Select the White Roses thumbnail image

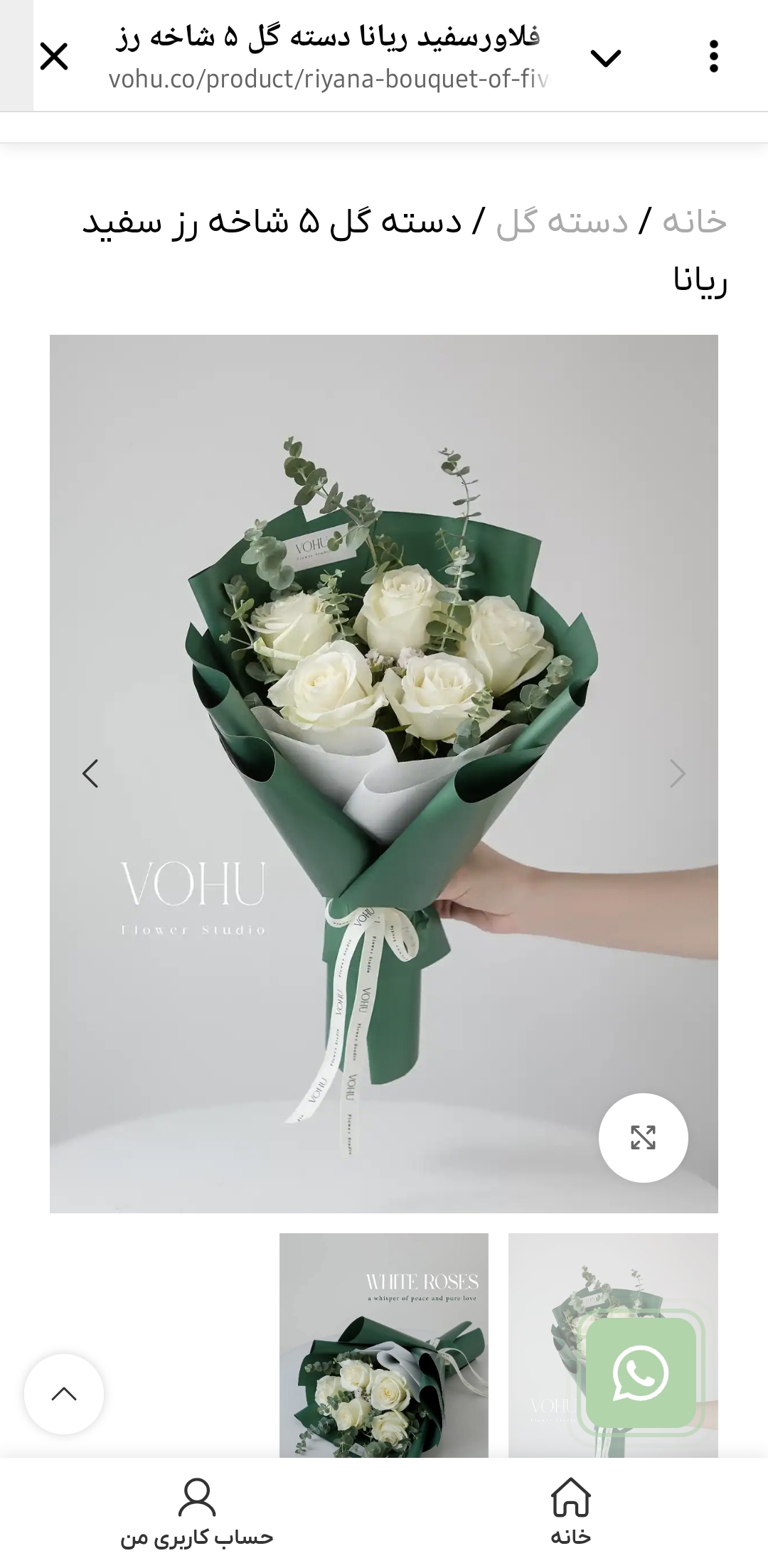pos(384,1345)
